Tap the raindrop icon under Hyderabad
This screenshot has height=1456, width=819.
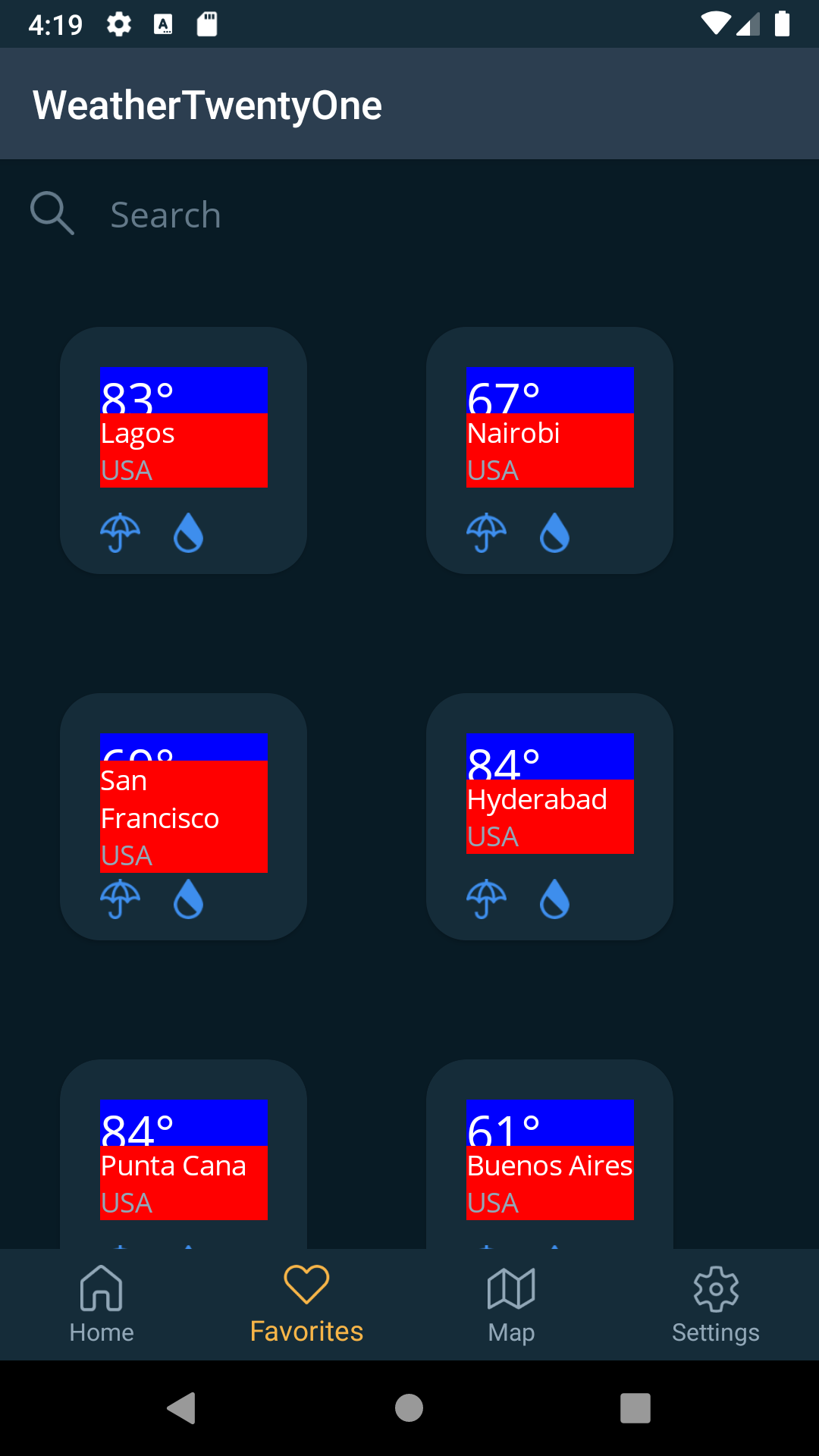(x=554, y=899)
